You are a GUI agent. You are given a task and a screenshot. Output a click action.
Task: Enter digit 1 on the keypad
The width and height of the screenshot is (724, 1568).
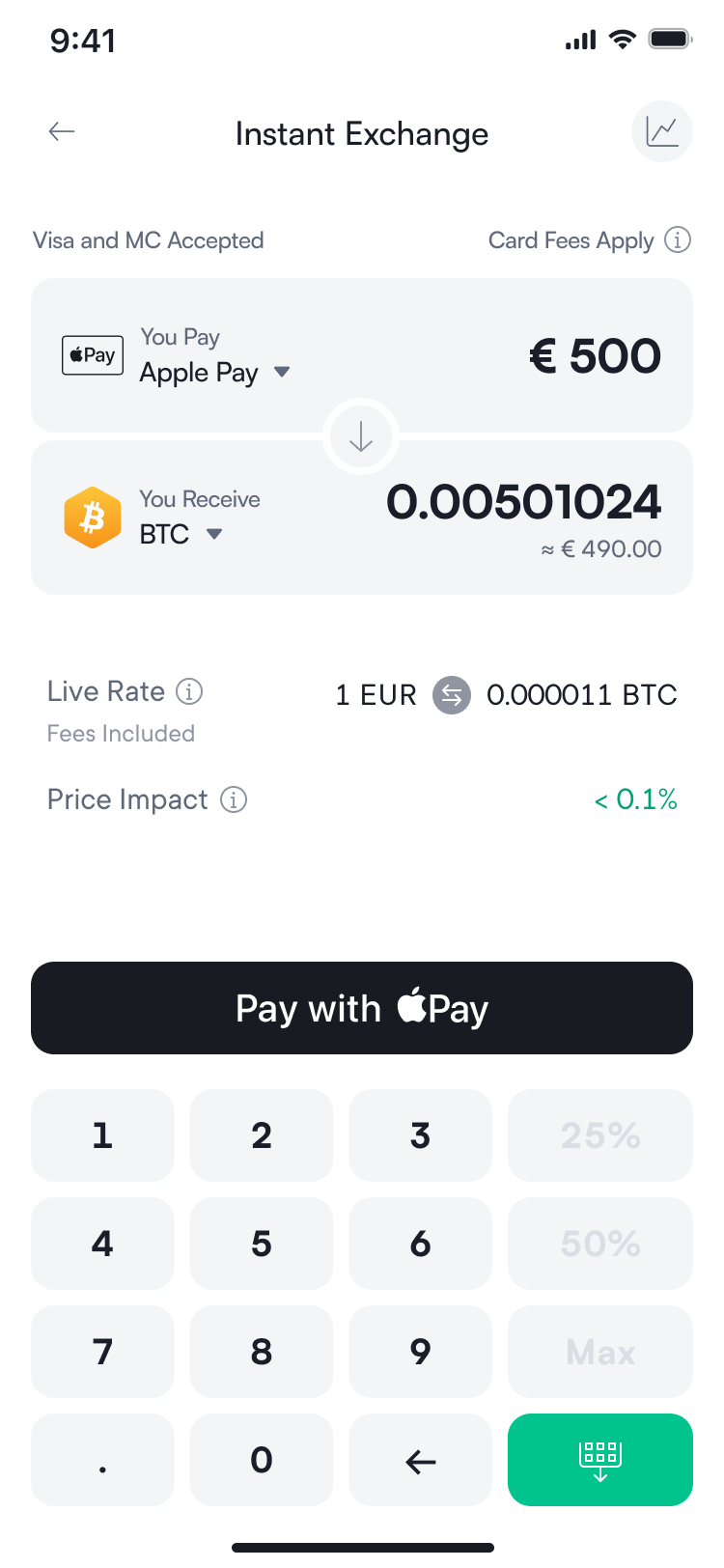pos(102,1135)
